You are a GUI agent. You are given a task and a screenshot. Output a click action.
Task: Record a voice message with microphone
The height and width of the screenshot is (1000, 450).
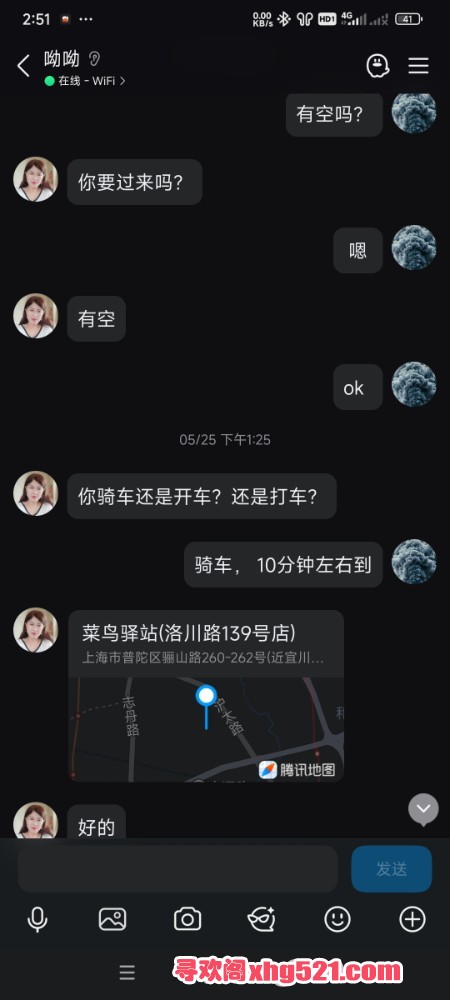(x=38, y=919)
